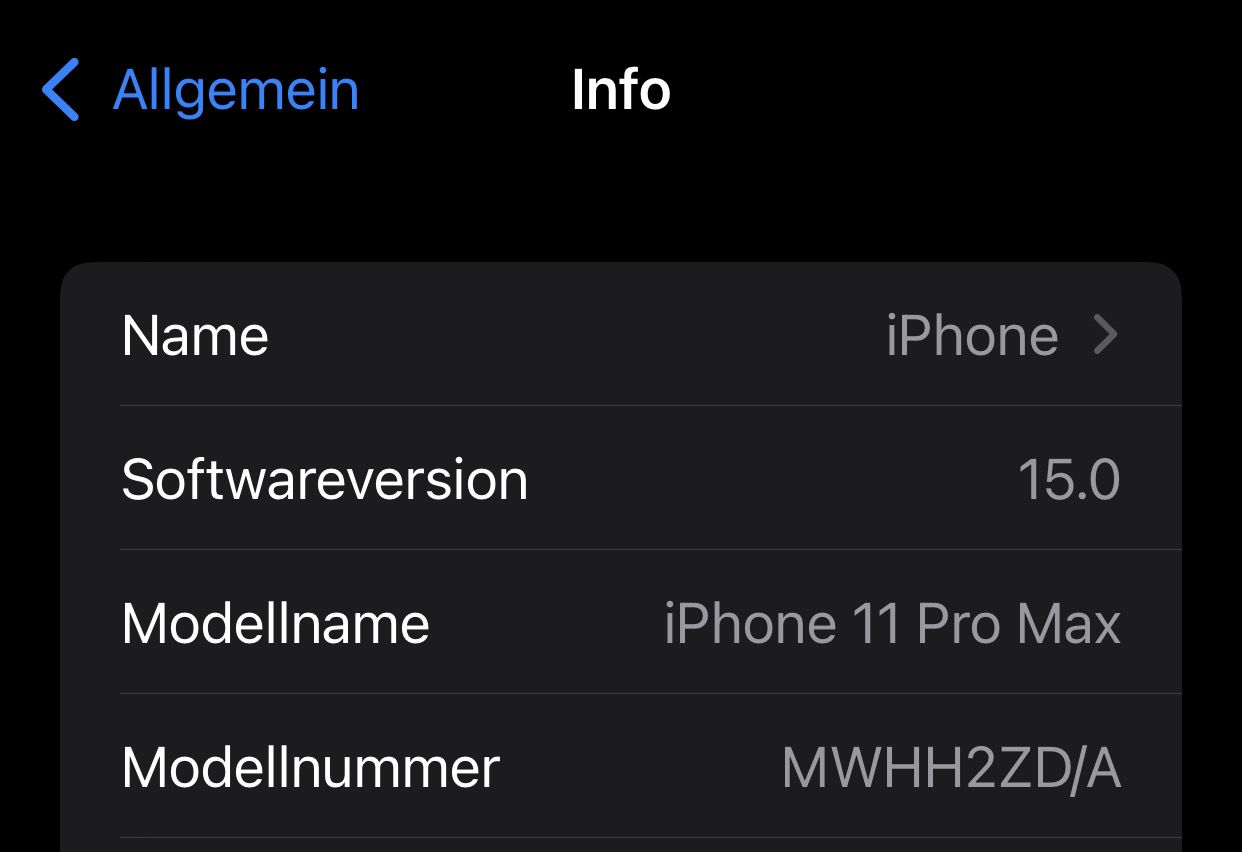Image resolution: width=1242 pixels, height=852 pixels.
Task: Tap the Modellnummer value MWHH2ZD/A
Action: point(950,768)
